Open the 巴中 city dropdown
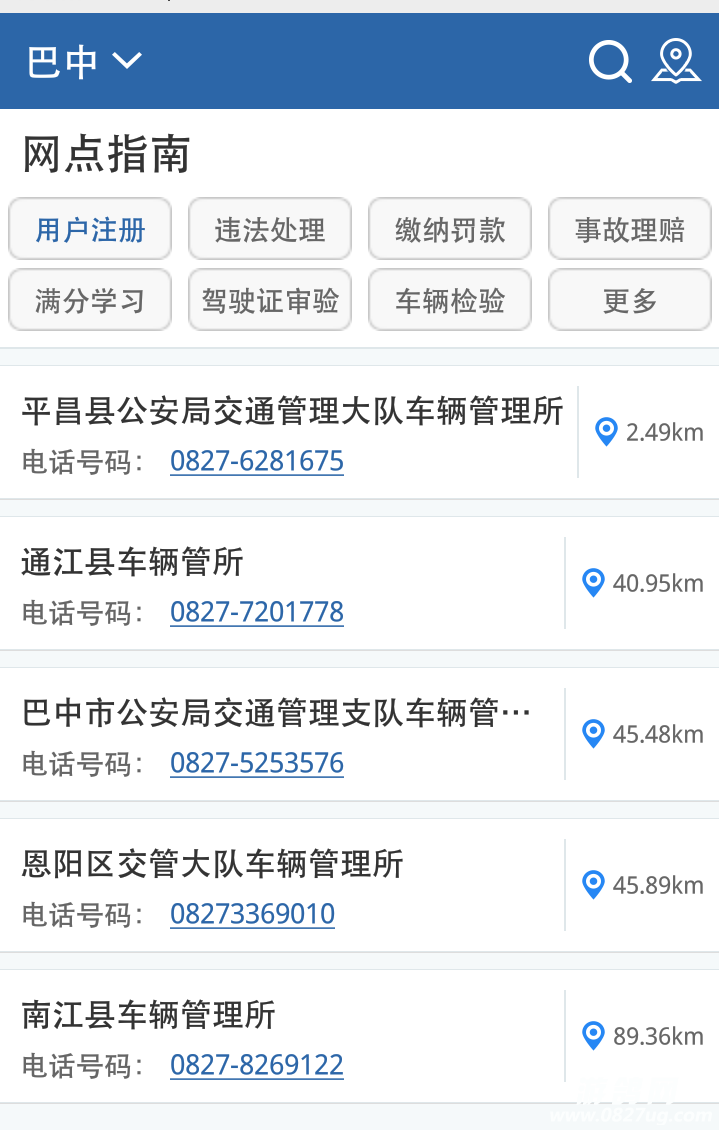Image resolution: width=719 pixels, height=1130 pixels. click(85, 62)
